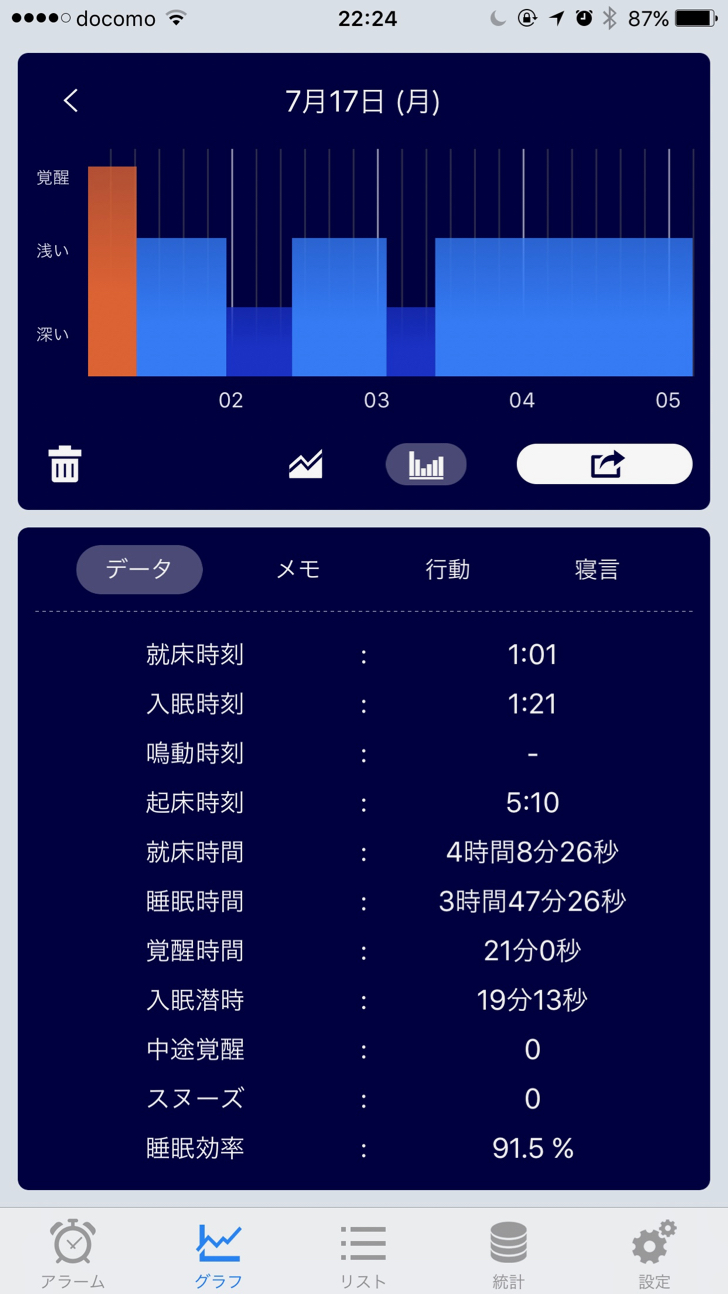
Task: Switch to the line graph view
Action: tap(306, 465)
